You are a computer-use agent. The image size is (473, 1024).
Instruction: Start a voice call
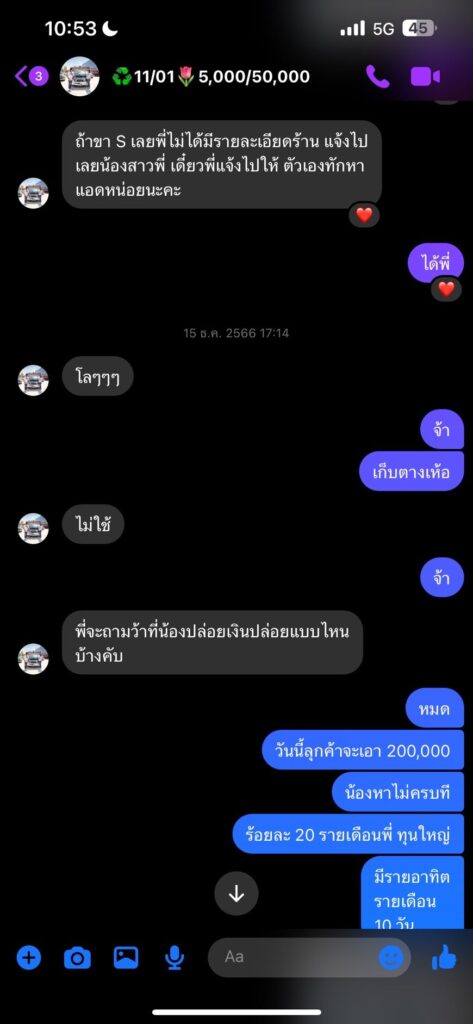tap(378, 77)
